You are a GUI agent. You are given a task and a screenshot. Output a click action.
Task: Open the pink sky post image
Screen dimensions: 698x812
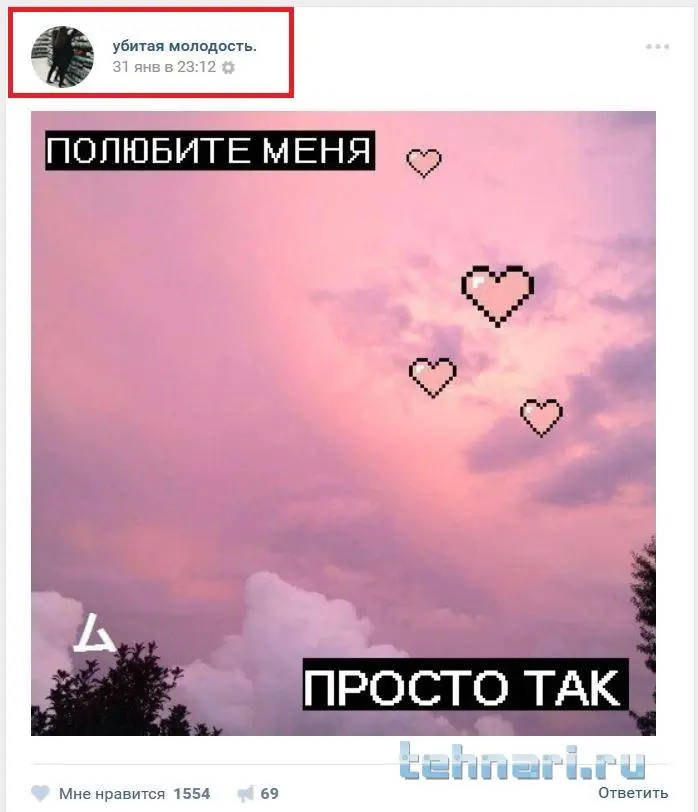[x=343, y=423]
